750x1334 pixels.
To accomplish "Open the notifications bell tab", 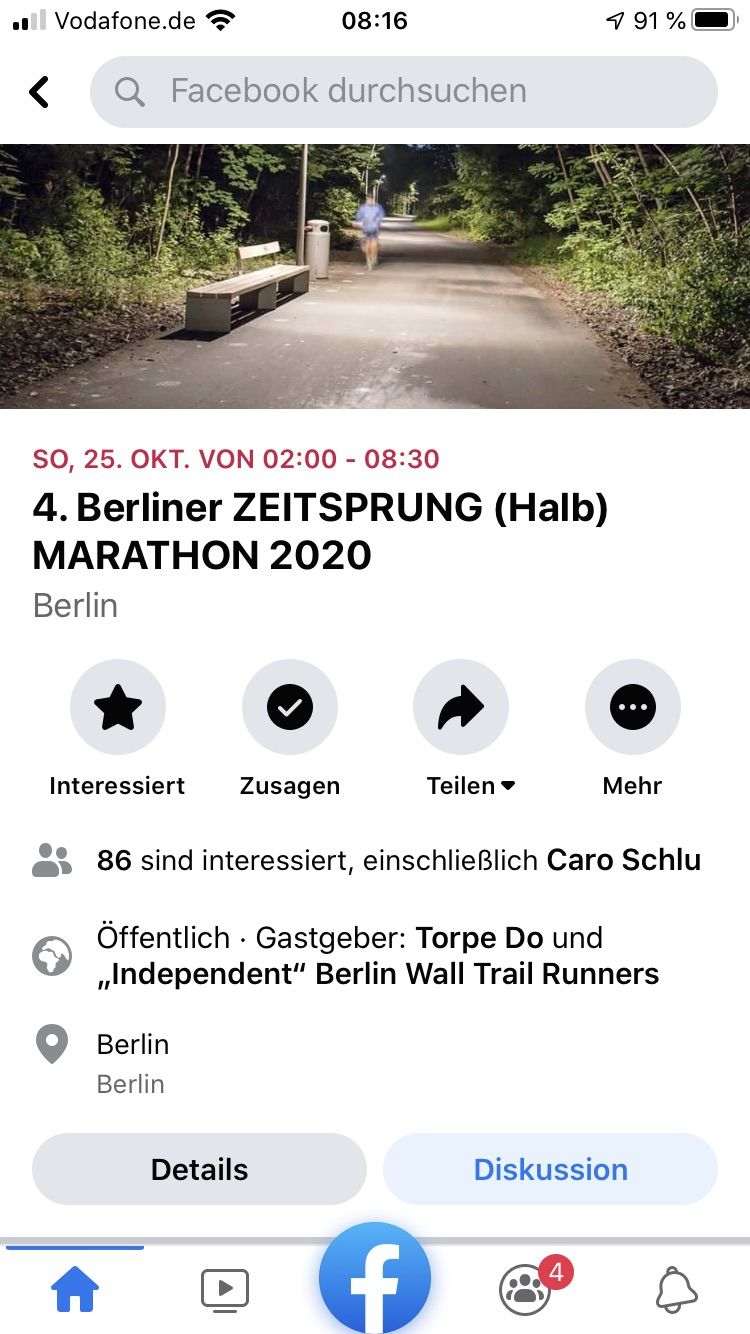I will (676, 1290).
